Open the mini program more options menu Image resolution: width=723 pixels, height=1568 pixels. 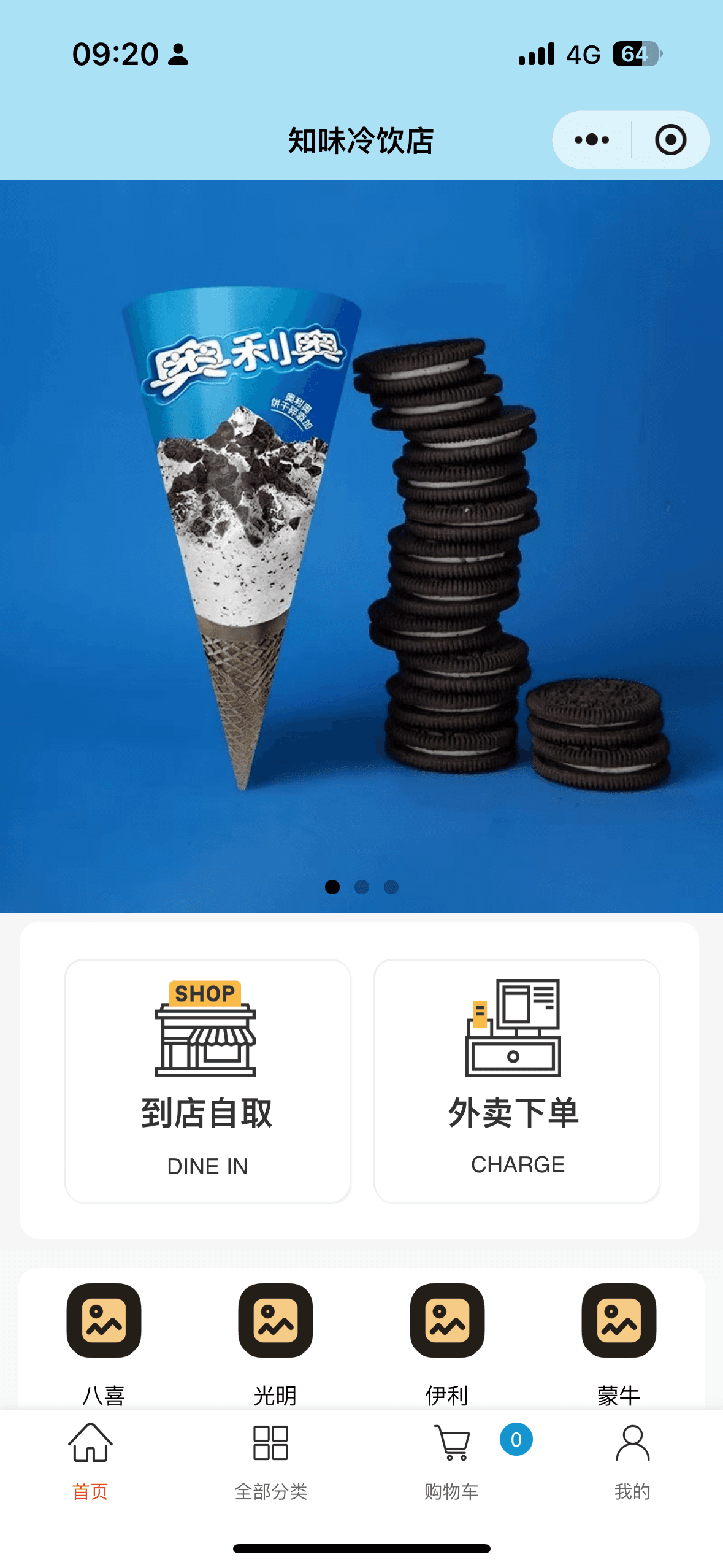point(592,140)
